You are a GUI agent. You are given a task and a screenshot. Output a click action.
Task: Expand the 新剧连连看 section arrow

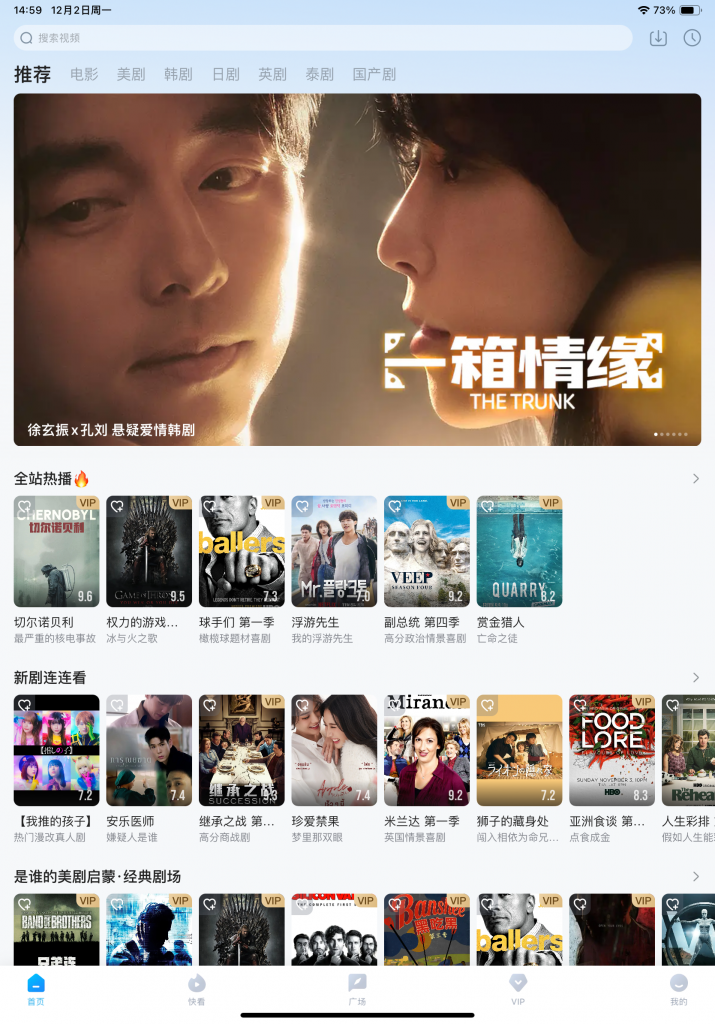tap(696, 677)
